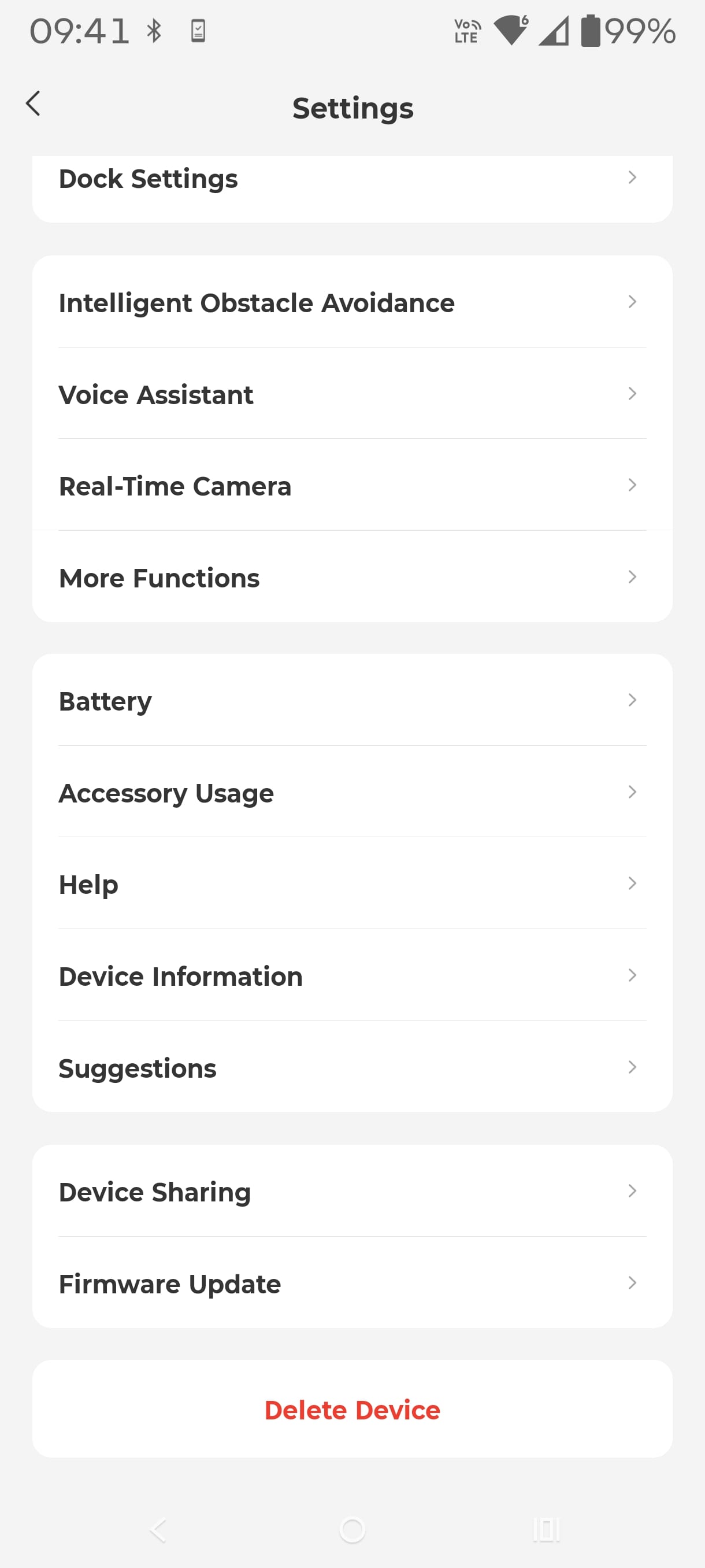The height and width of the screenshot is (1568, 705).
Task: Open the Voice Assistant option
Action: pyautogui.click(x=351, y=394)
